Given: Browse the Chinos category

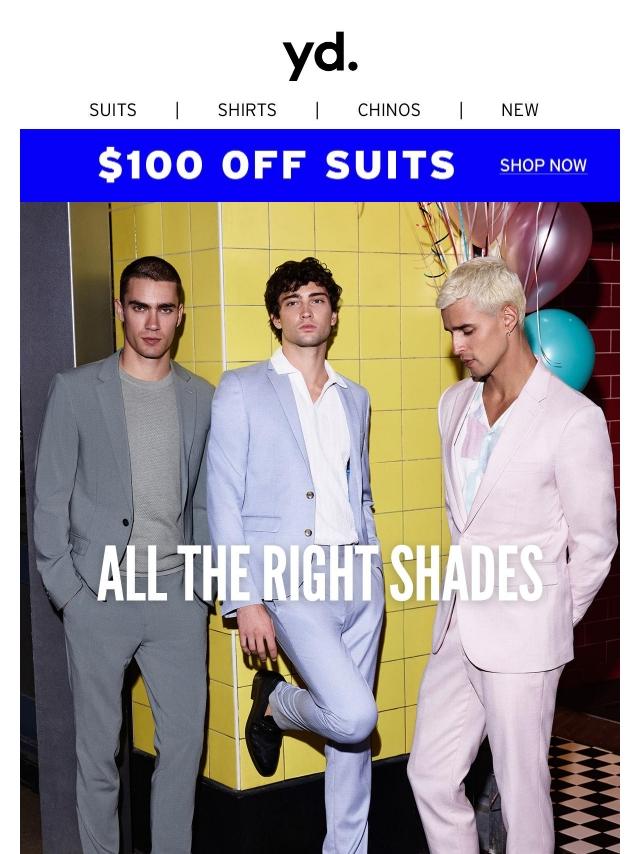Looking at the screenshot, I should (x=389, y=110).
